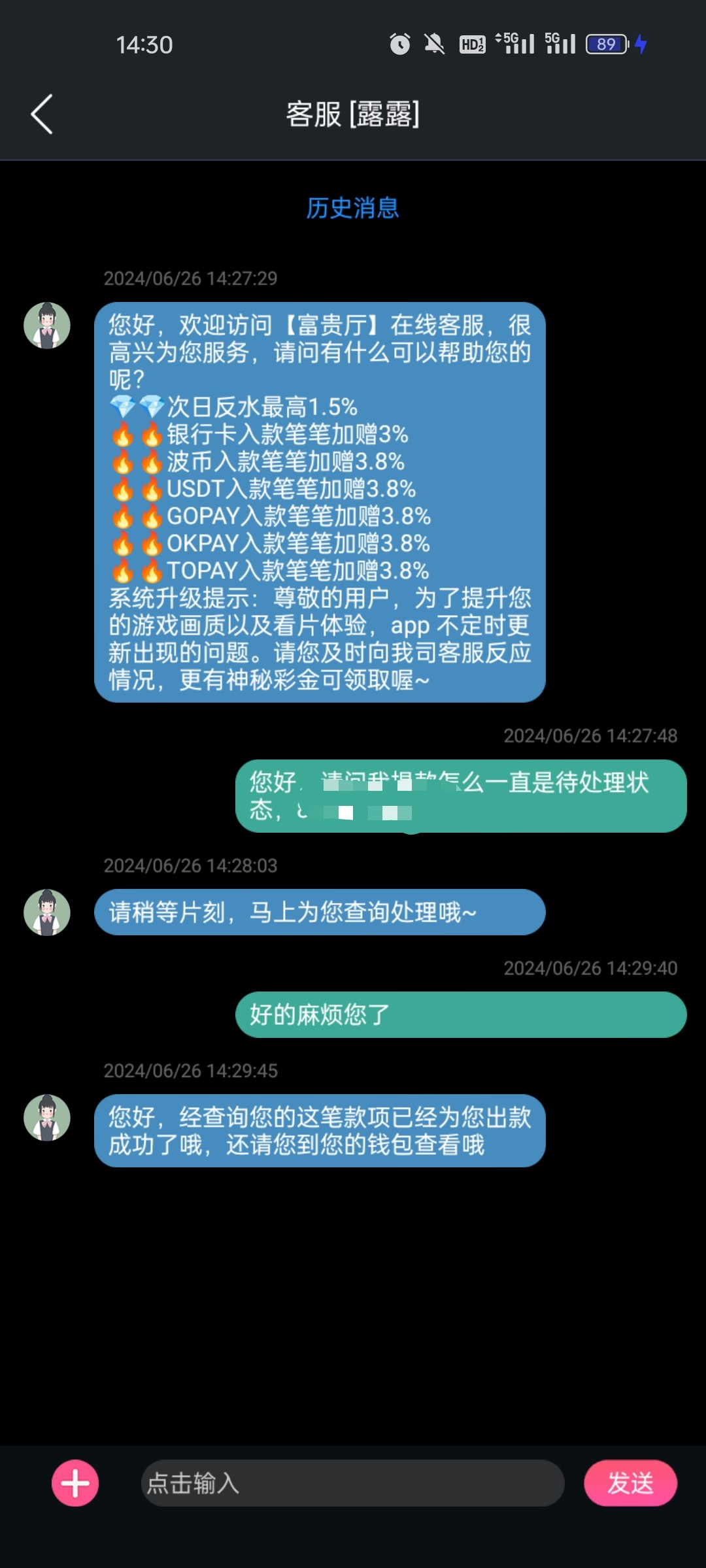Screen dimensions: 706x1568
Task: Focus the 点击输入 message field
Action: 352,1483
